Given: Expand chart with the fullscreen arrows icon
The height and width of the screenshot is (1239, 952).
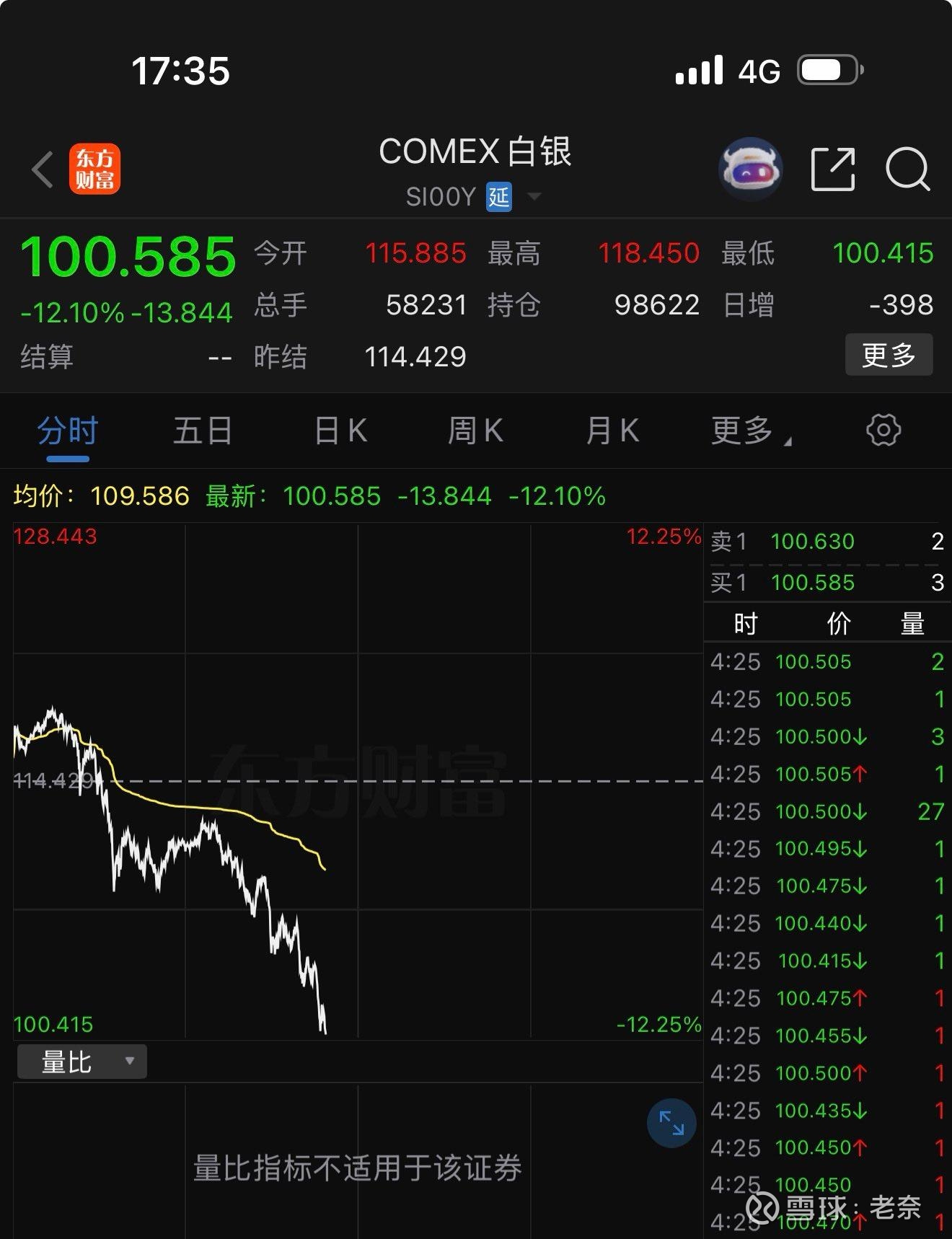Looking at the screenshot, I should (671, 1124).
